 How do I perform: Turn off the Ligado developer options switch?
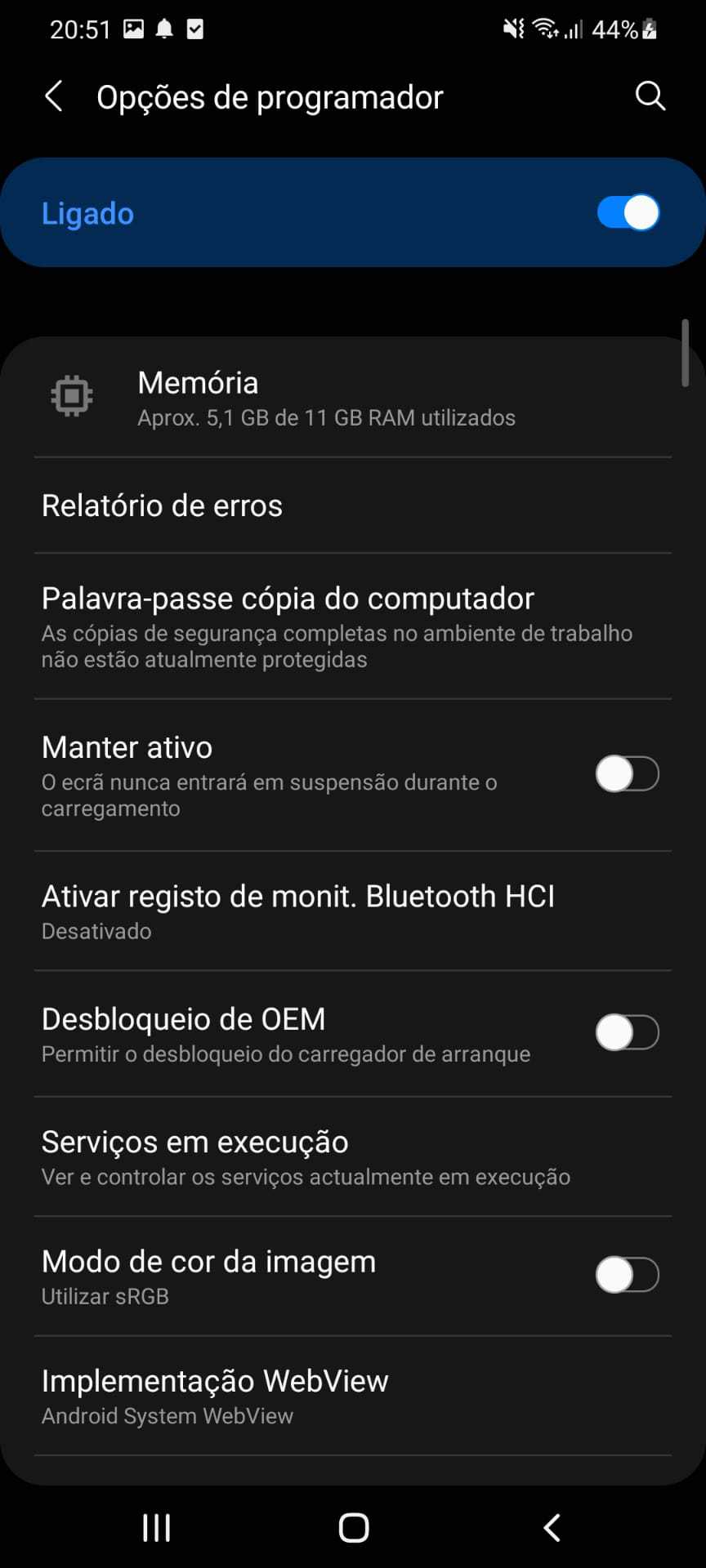point(628,213)
